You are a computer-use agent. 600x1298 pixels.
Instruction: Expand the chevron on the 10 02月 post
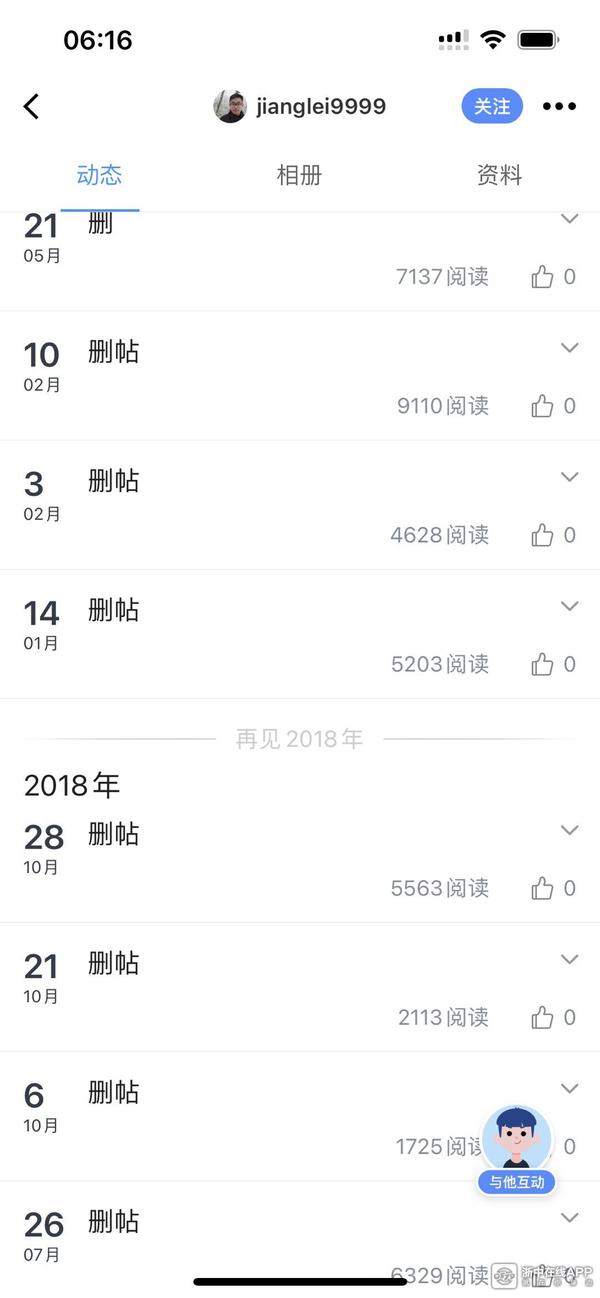tap(570, 348)
